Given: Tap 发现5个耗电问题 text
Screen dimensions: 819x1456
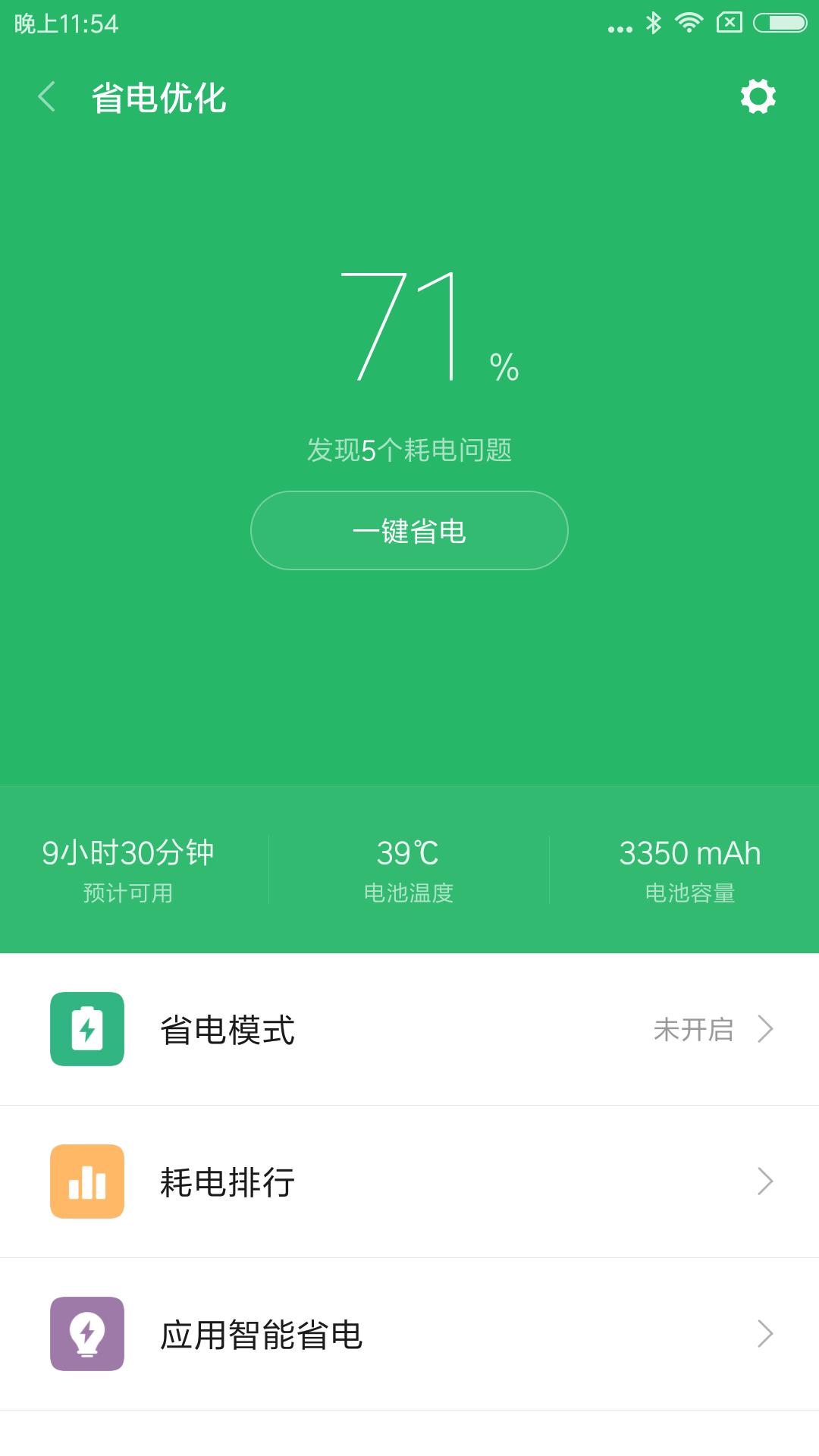Looking at the screenshot, I should [409, 450].
